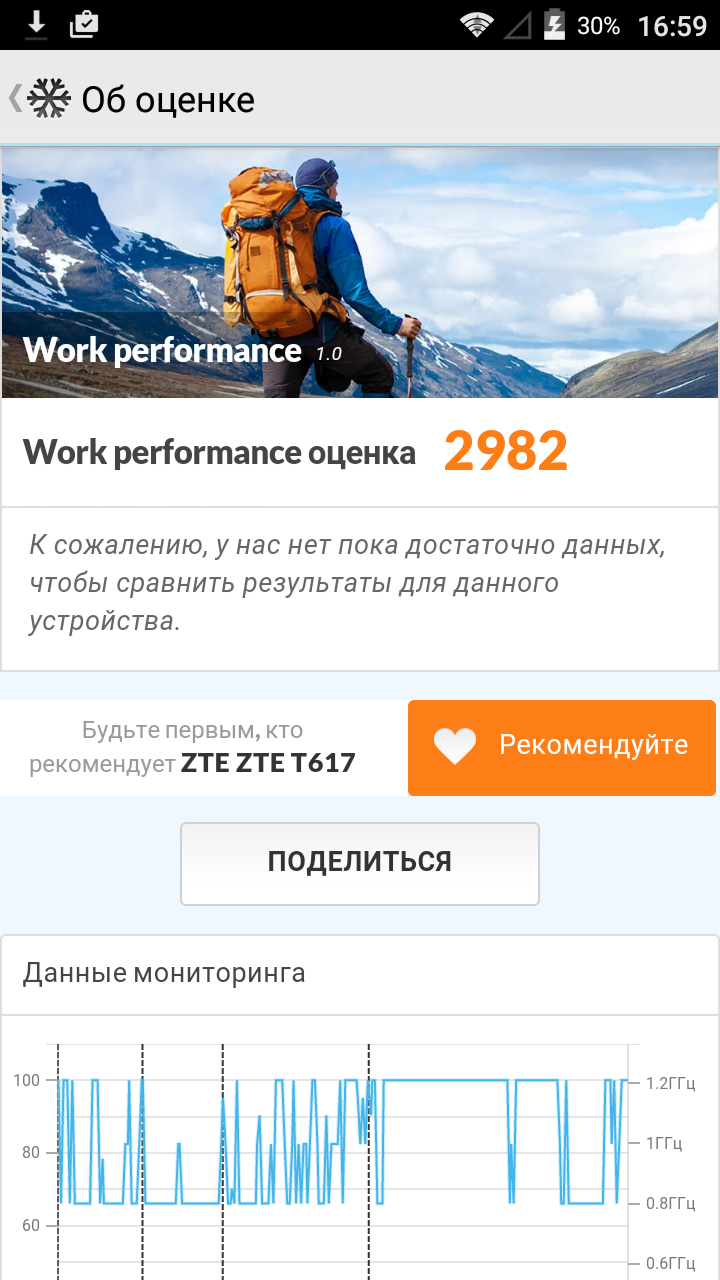The width and height of the screenshot is (720, 1280).
Task: Tap the orange Рекомендуйте button
Action: pyautogui.click(x=562, y=748)
